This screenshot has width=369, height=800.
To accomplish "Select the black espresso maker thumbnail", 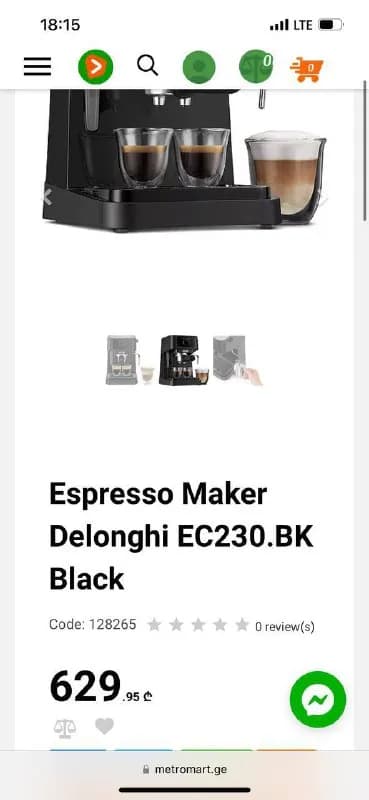I will (184, 360).
